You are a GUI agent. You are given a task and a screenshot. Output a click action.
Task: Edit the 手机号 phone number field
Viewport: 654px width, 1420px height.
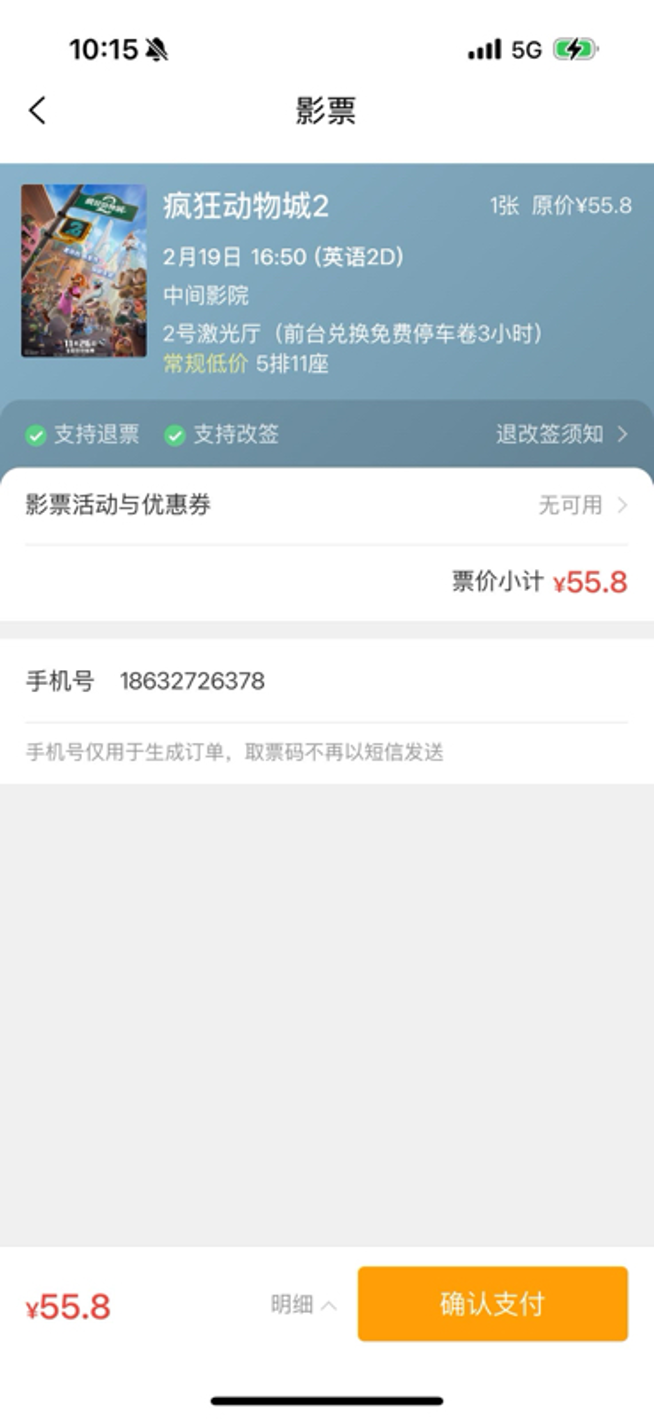pos(192,682)
